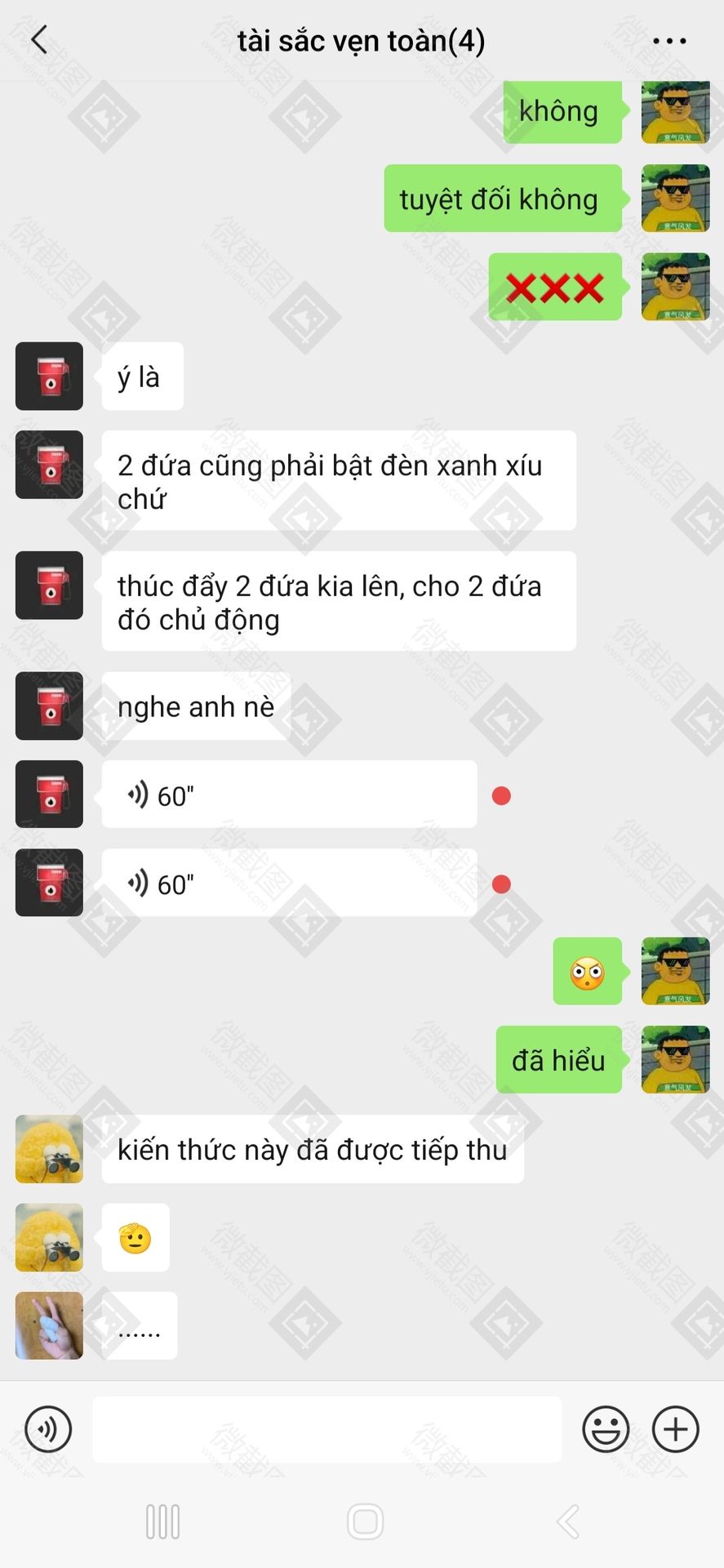The image size is (724, 1568).
Task: View profile of yellow chick avatar sender
Action: coord(49,1149)
